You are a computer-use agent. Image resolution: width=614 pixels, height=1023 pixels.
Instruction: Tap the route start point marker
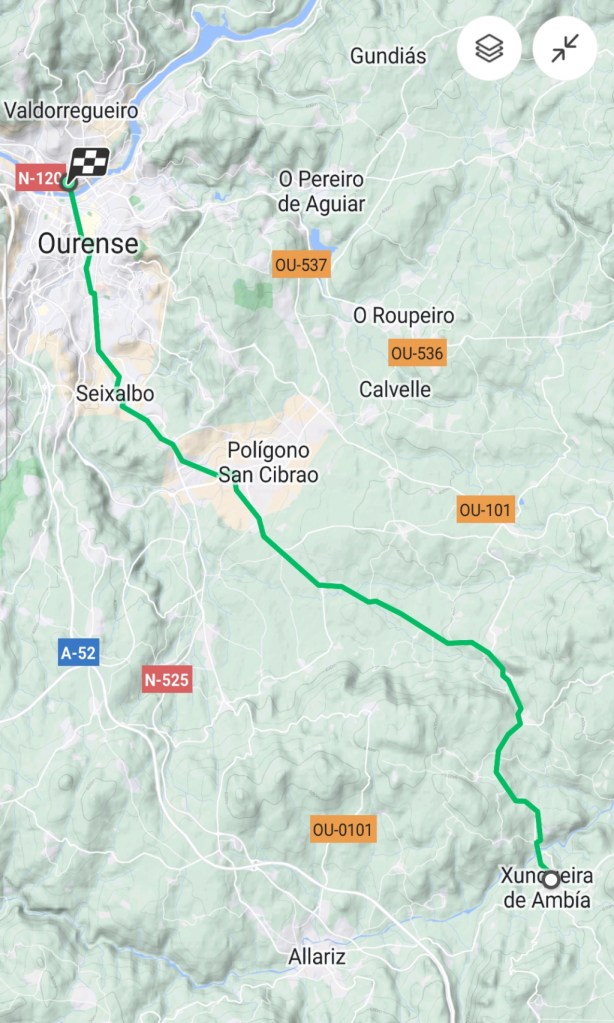point(550,880)
